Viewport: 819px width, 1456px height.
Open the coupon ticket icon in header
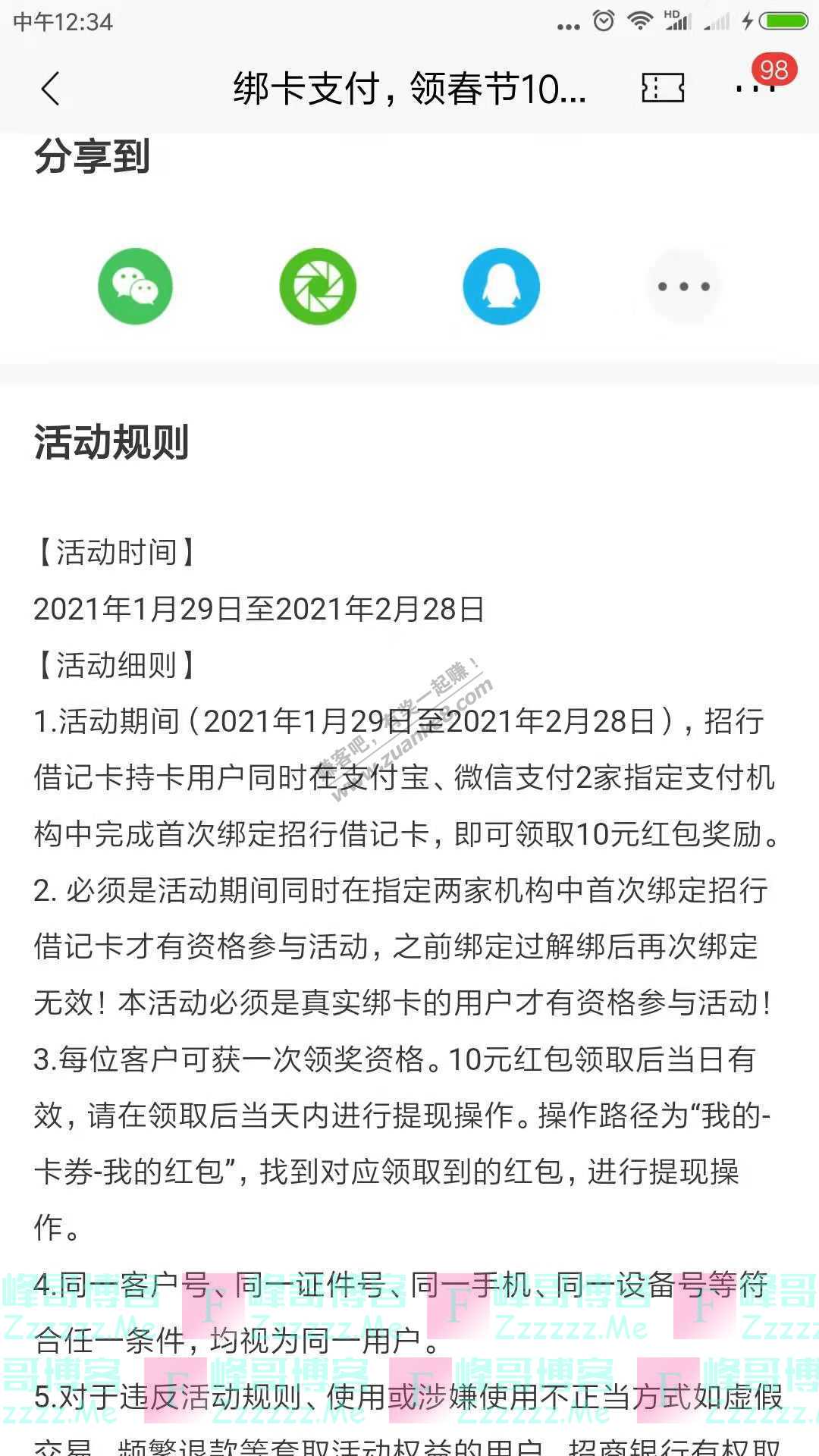pyautogui.click(x=663, y=89)
